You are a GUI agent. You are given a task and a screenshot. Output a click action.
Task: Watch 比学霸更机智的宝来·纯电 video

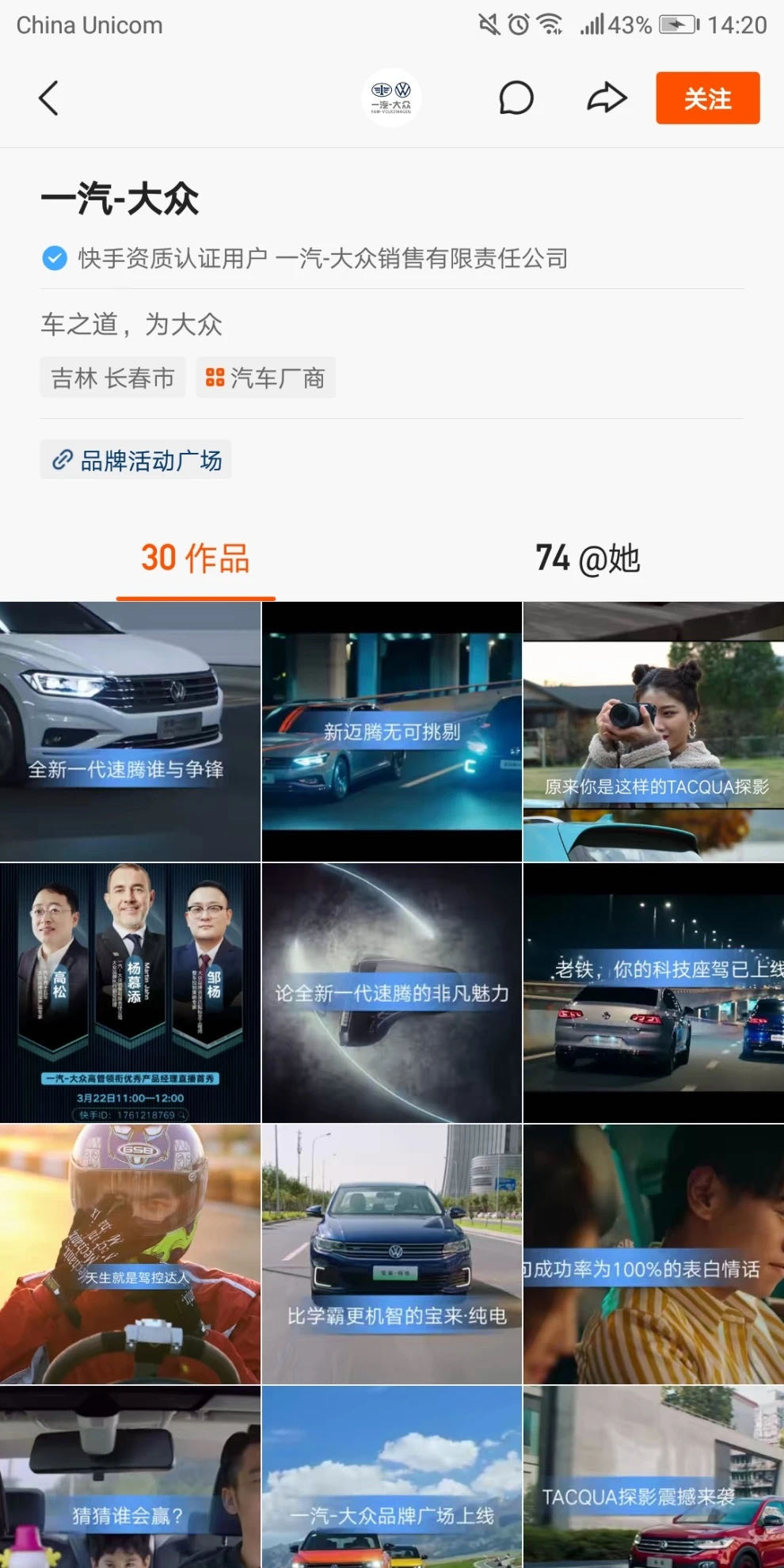pos(391,1254)
